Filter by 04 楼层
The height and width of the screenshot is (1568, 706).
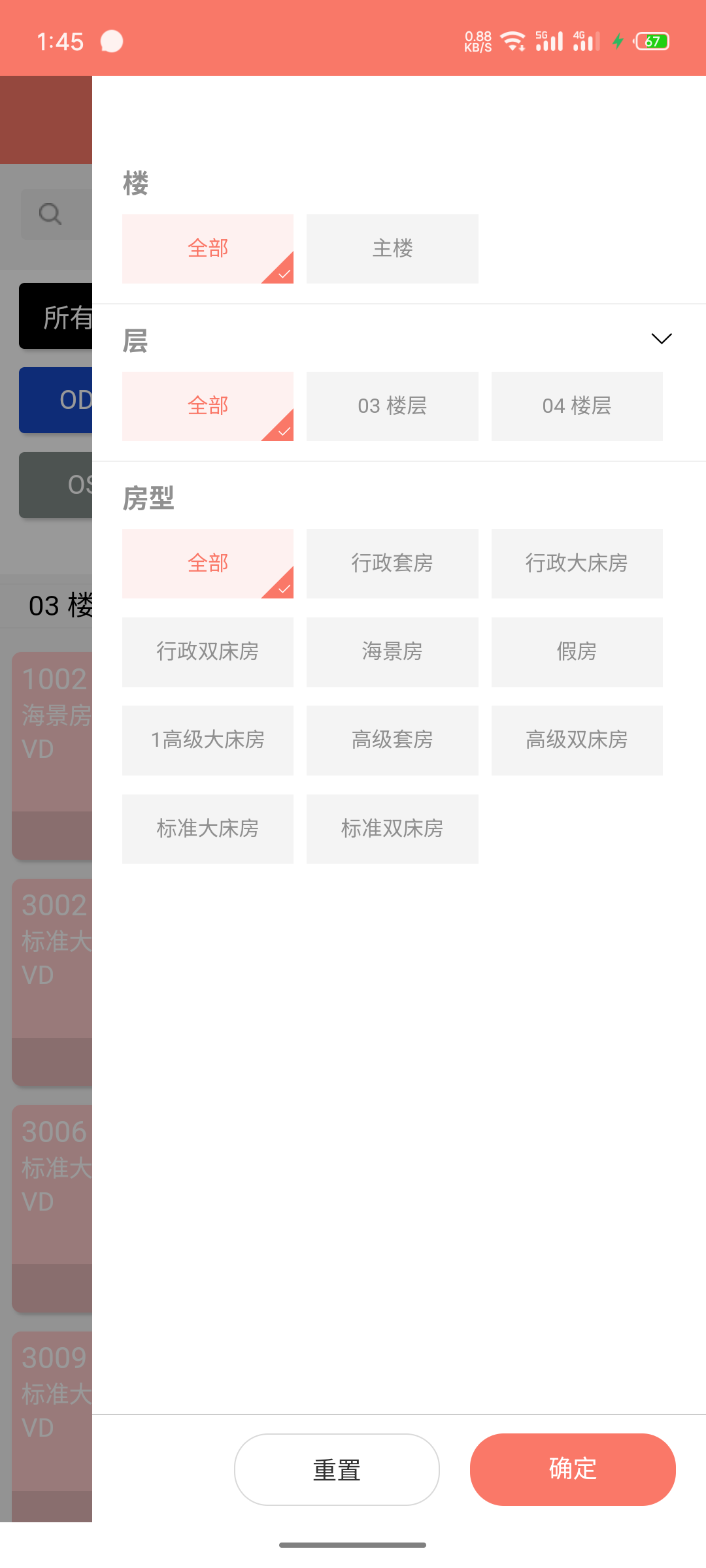577,406
